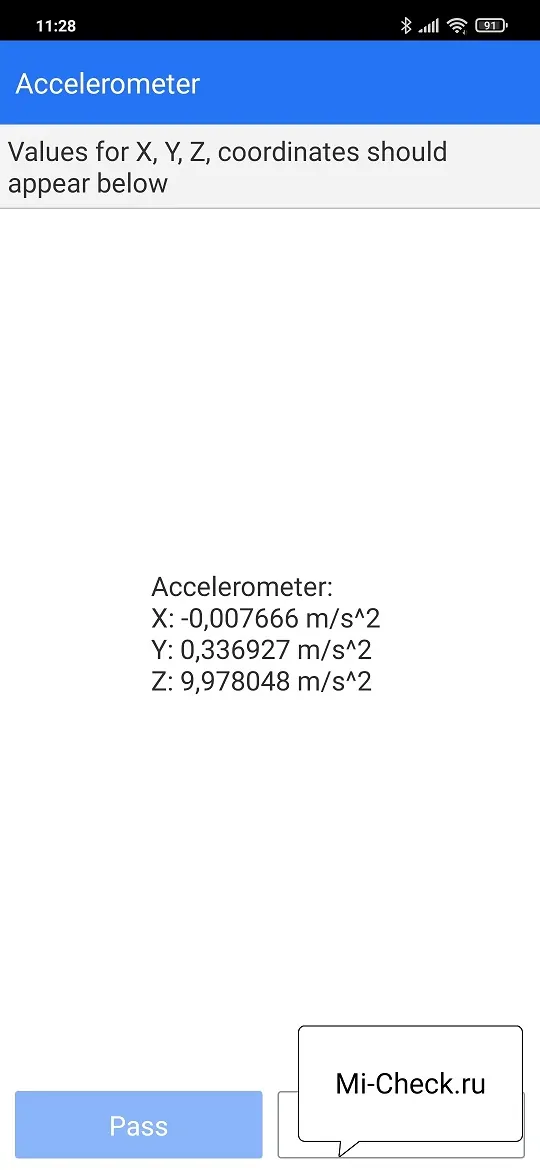Tap the Pass button
Image resolution: width=540 pixels, height=1170 pixels.
click(x=139, y=1124)
